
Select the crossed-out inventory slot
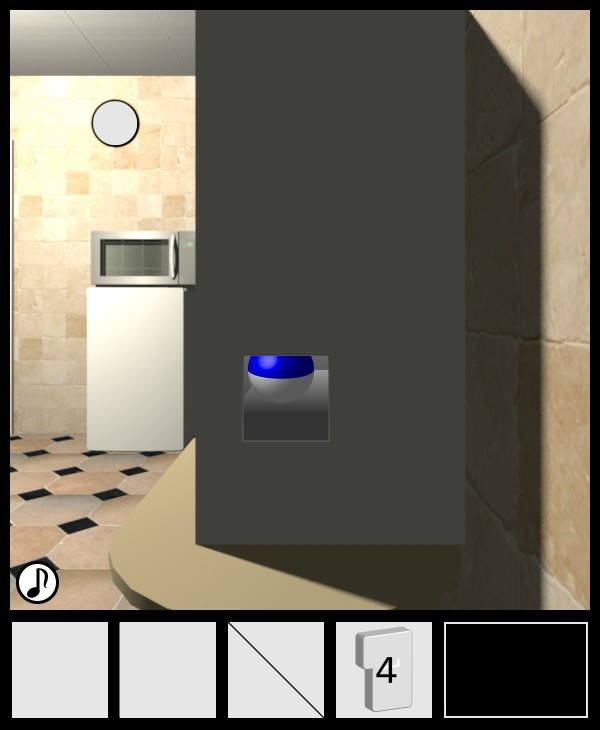tap(276, 669)
